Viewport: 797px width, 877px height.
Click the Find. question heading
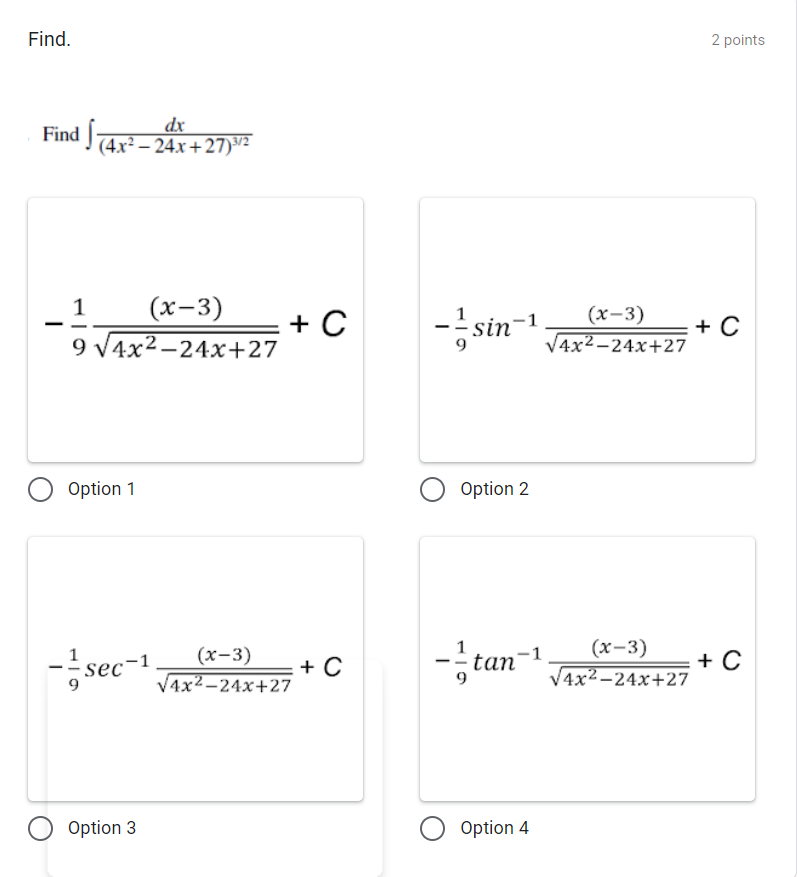[49, 39]
